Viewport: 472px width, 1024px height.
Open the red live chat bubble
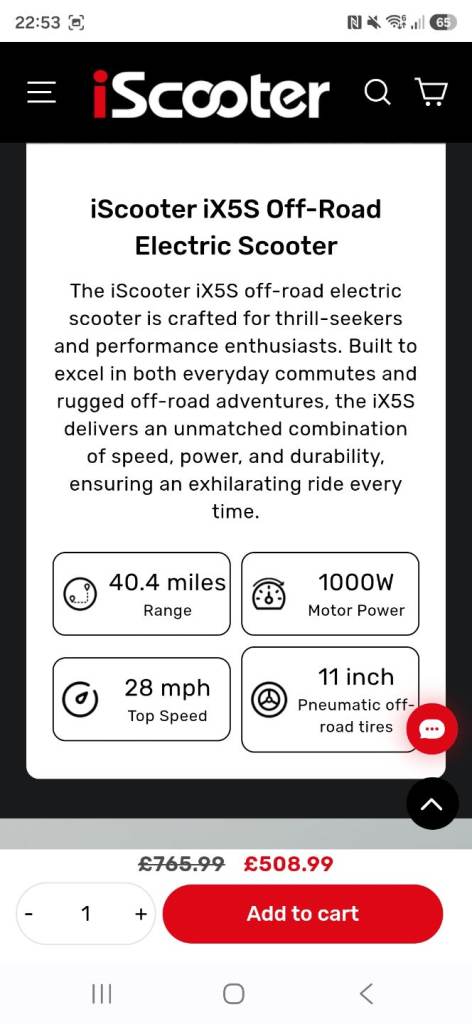432,729
